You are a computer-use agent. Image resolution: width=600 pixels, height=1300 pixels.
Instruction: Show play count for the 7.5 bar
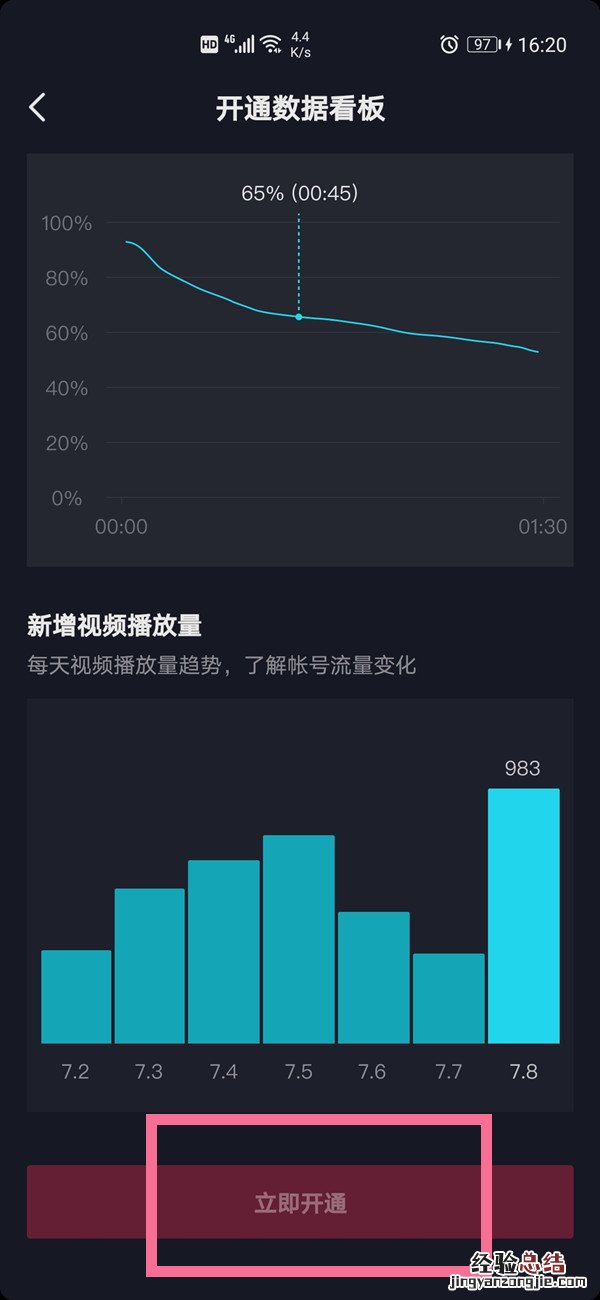[298, 939]
